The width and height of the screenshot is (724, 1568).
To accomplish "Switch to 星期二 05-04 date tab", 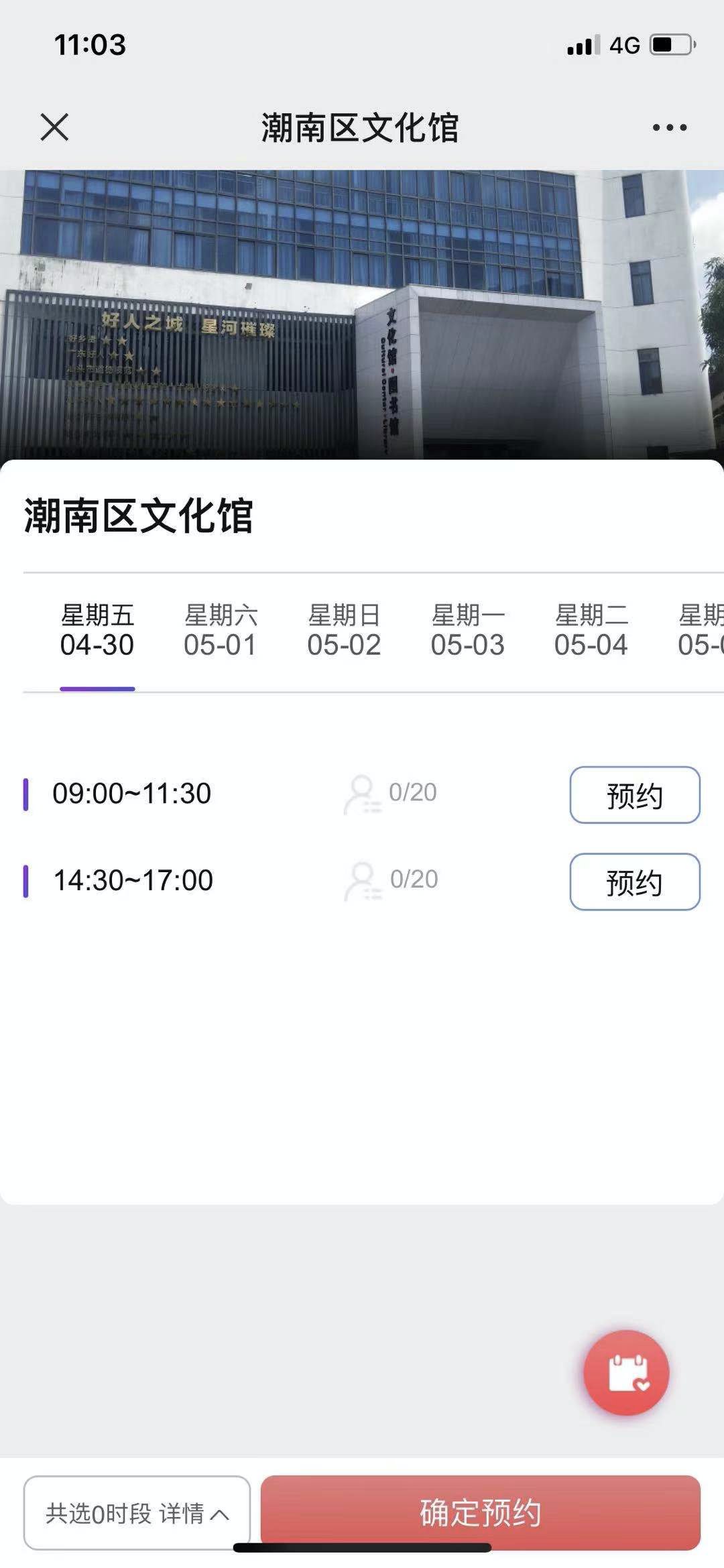I will point(591,630).
